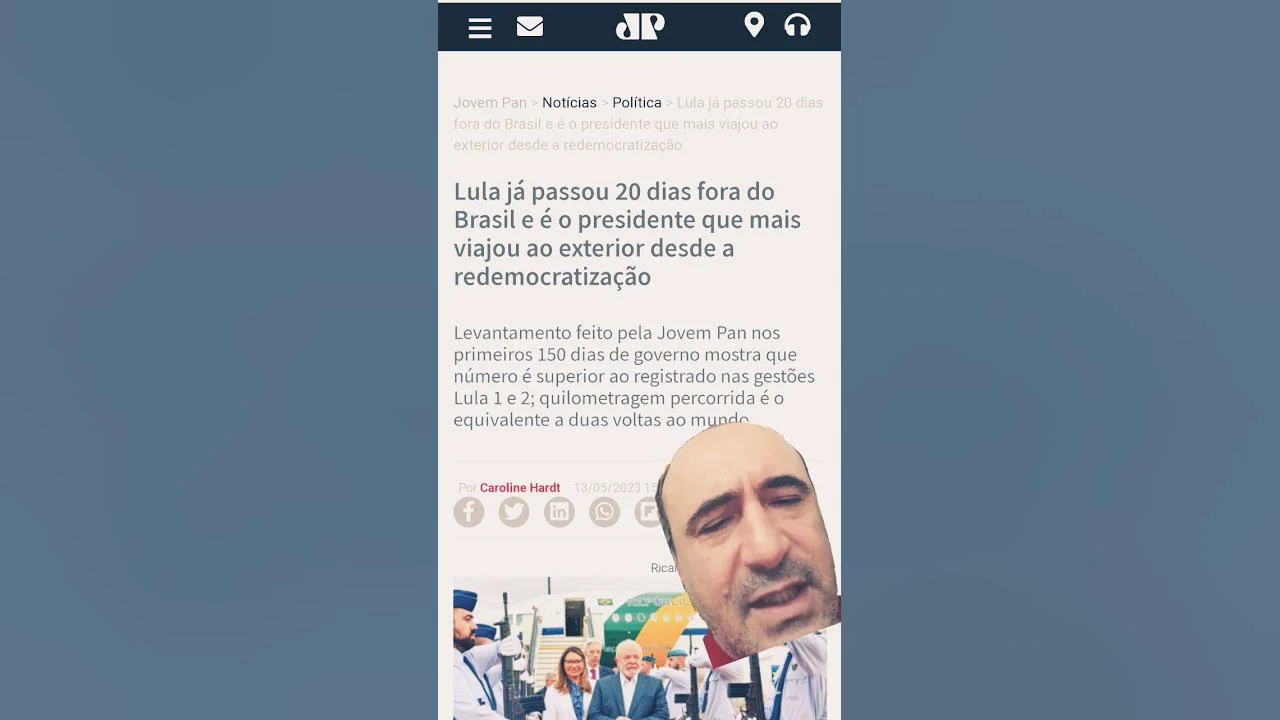The height and width of the screenshot is (720, 1280).
Task: Open the envelope newsletter icon
Action: (x=530, y=27)
